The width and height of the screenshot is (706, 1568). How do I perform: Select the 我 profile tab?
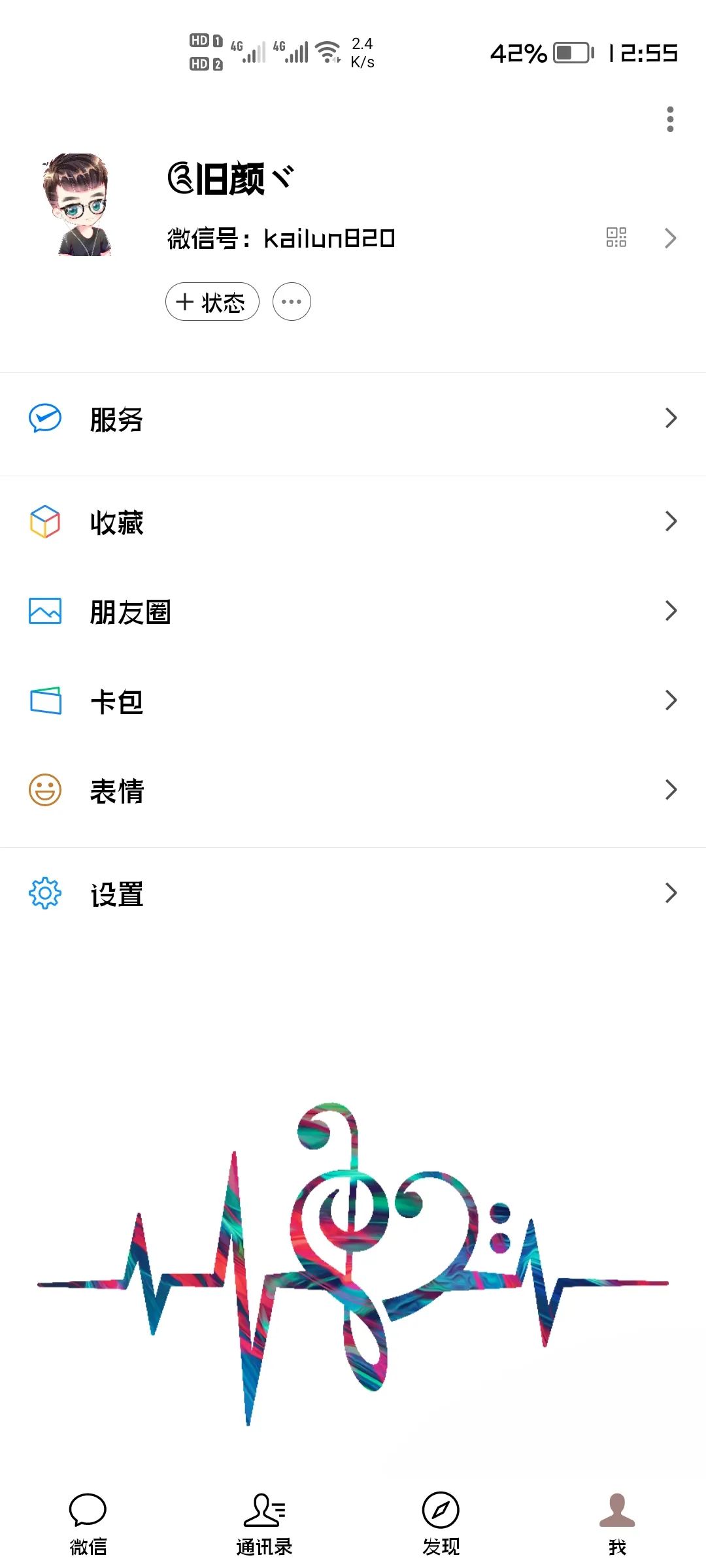pyautogui.click(x=617, y=1523)
